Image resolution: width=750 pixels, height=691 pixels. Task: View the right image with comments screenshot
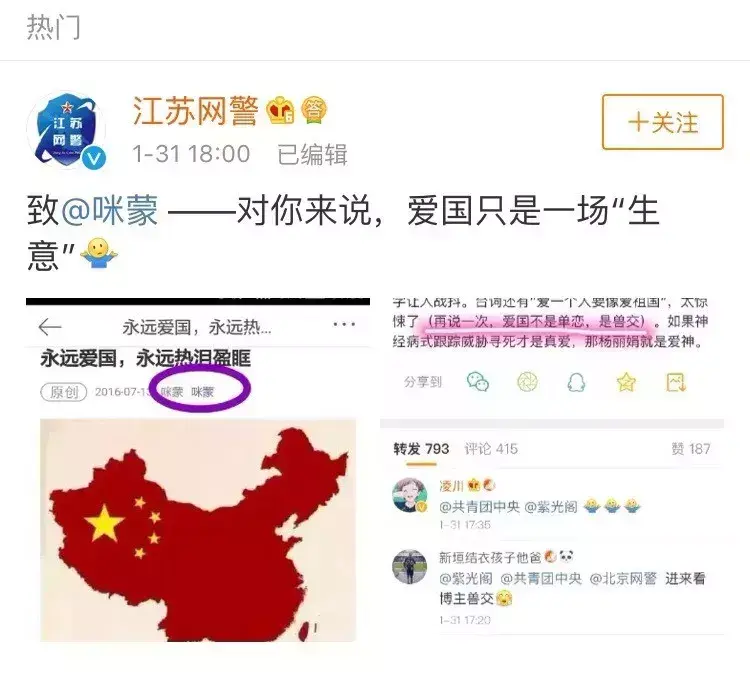(x=552, y=470)
